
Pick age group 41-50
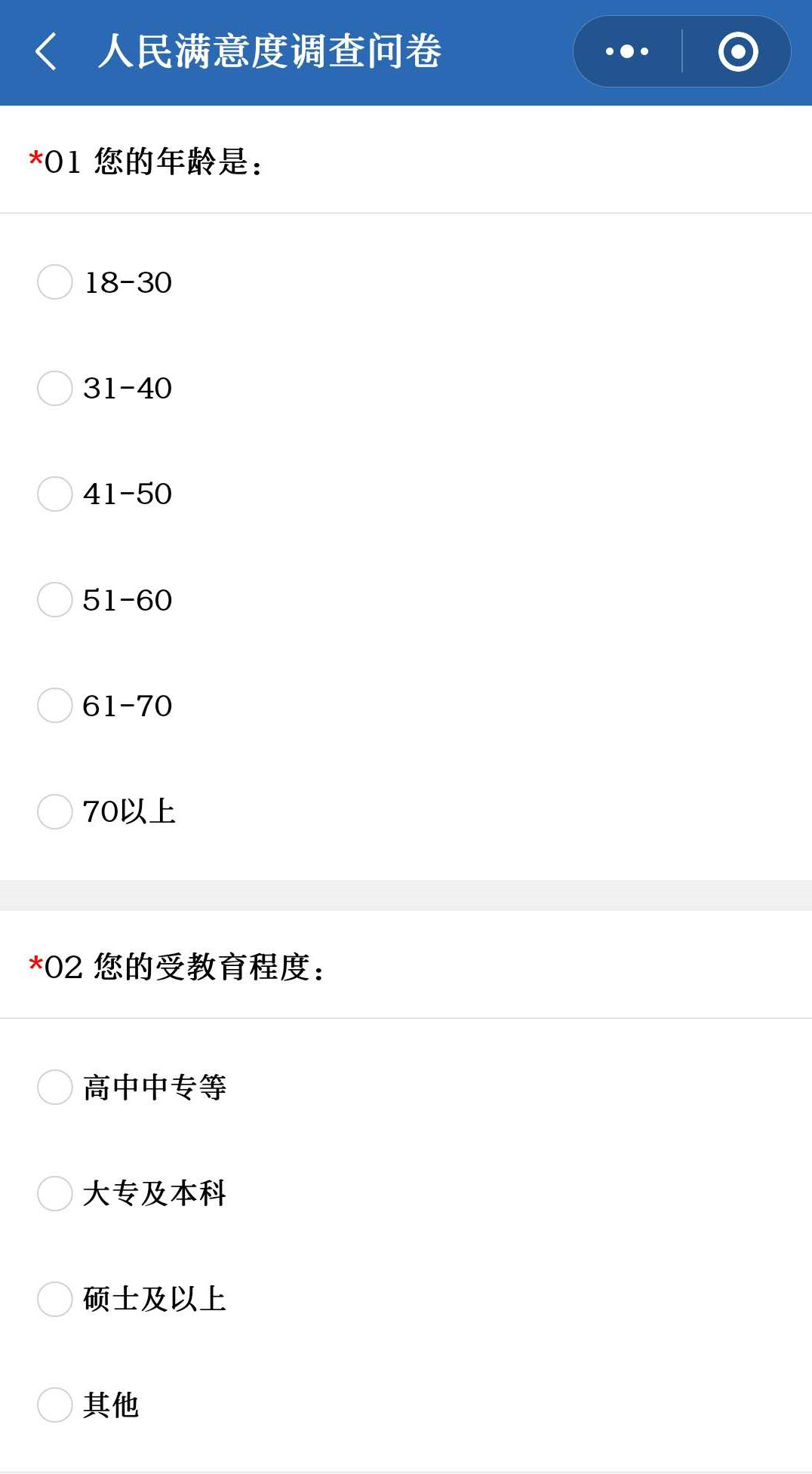tap(55, 494)
